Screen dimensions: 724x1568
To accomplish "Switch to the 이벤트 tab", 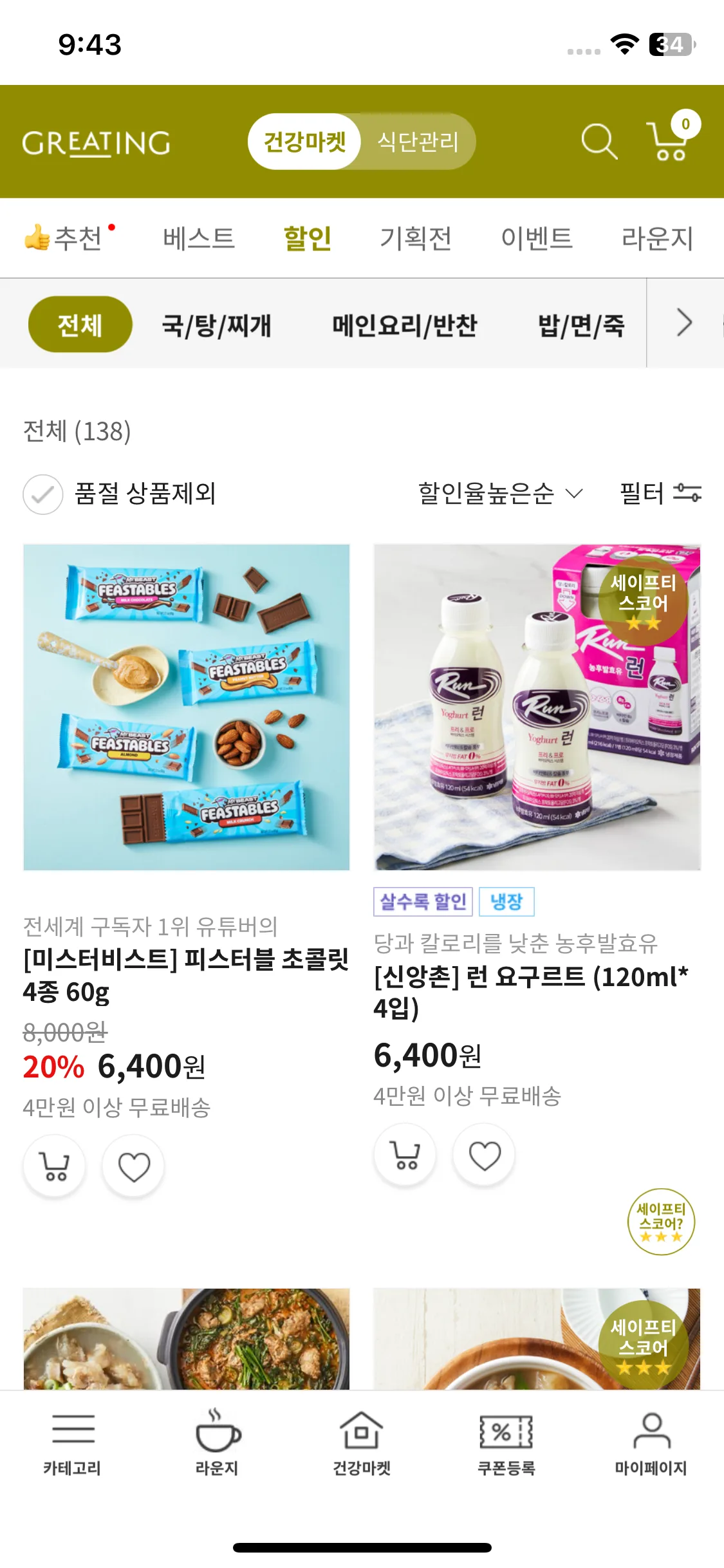I will pyautogui.click(x=536, y=239).
